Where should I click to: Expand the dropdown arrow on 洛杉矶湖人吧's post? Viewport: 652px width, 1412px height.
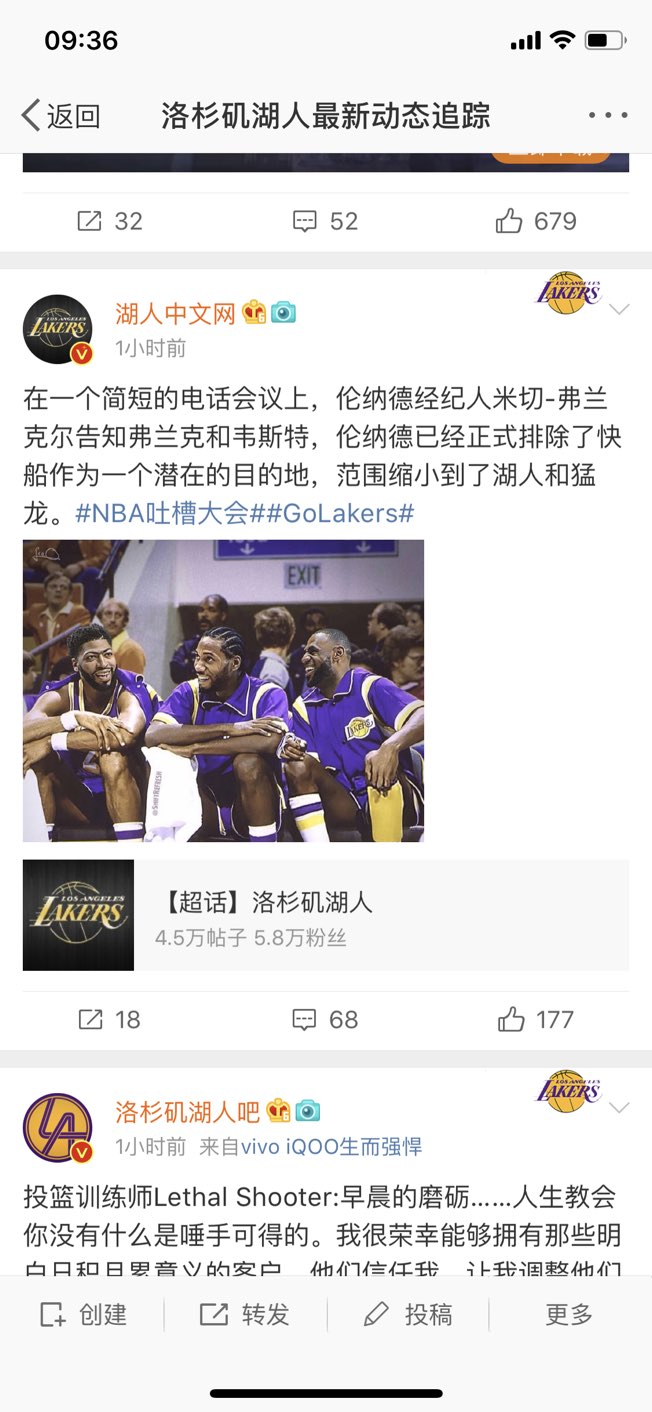click(619, 1107)
